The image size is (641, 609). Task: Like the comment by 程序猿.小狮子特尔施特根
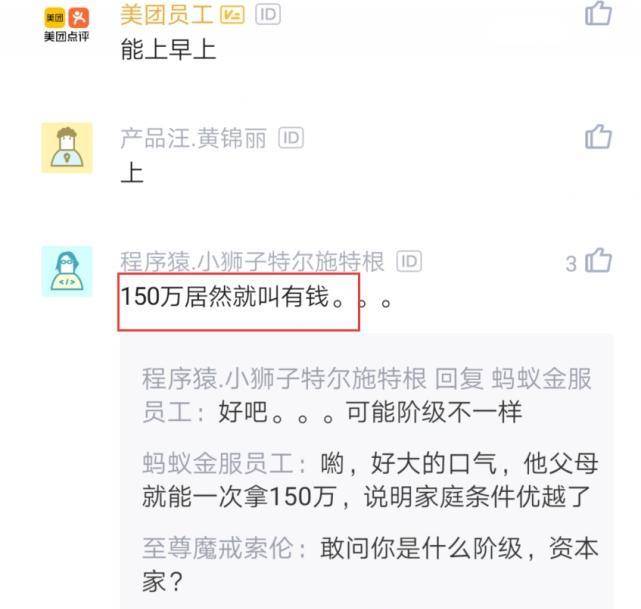click(x=598, y=262)
